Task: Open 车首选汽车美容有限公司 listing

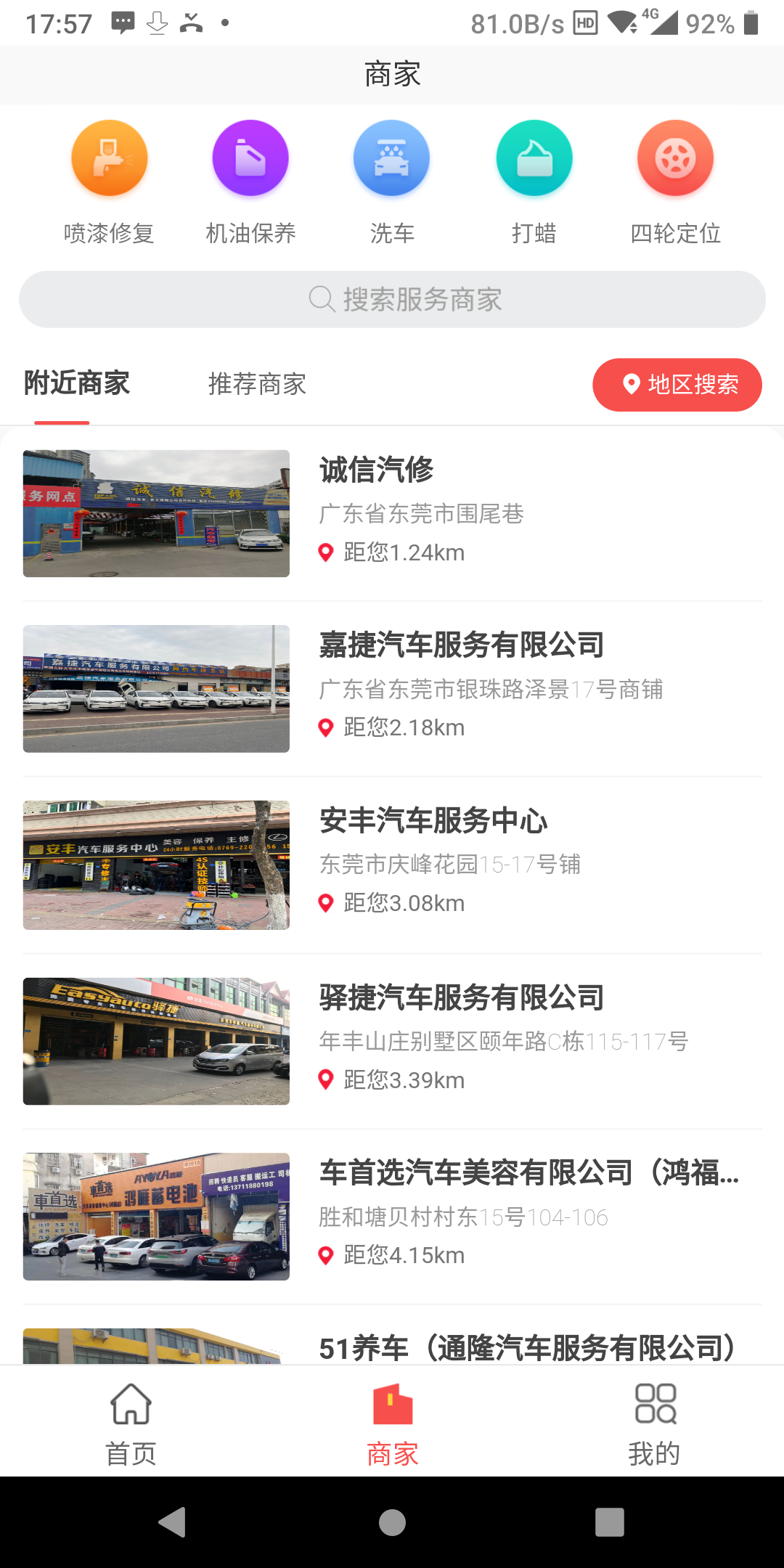Action: [x=392, y=1217]
